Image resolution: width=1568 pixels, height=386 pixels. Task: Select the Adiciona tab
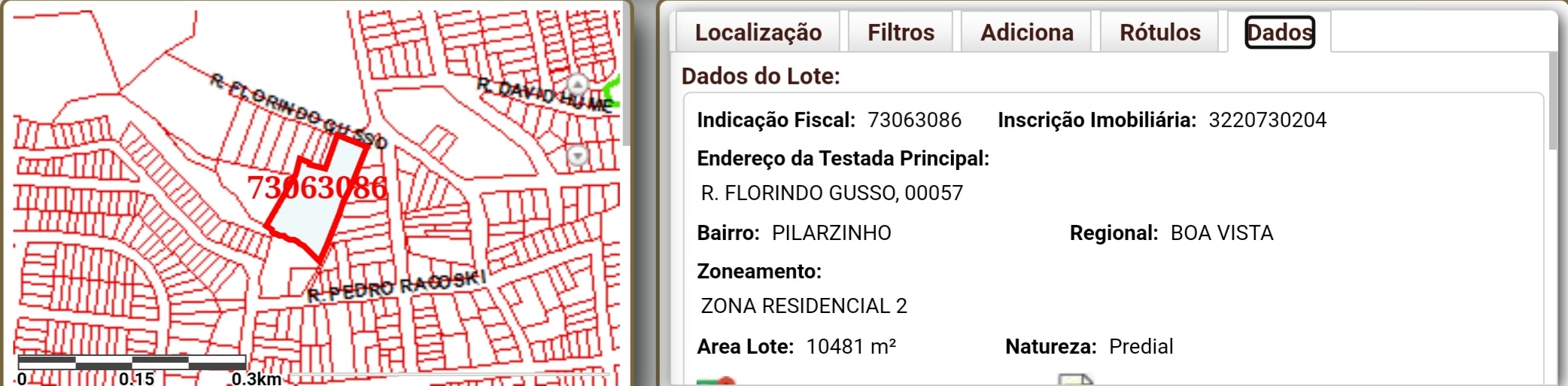pyautogui.click(x=1026, y=32)
